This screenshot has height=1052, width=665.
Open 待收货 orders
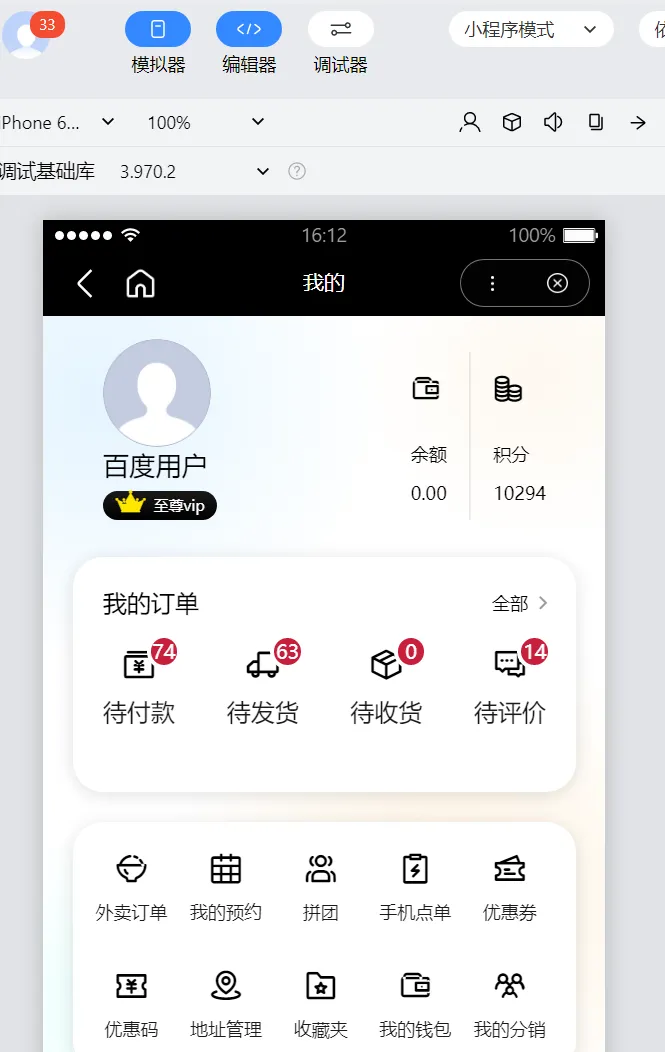click(386, 685)
